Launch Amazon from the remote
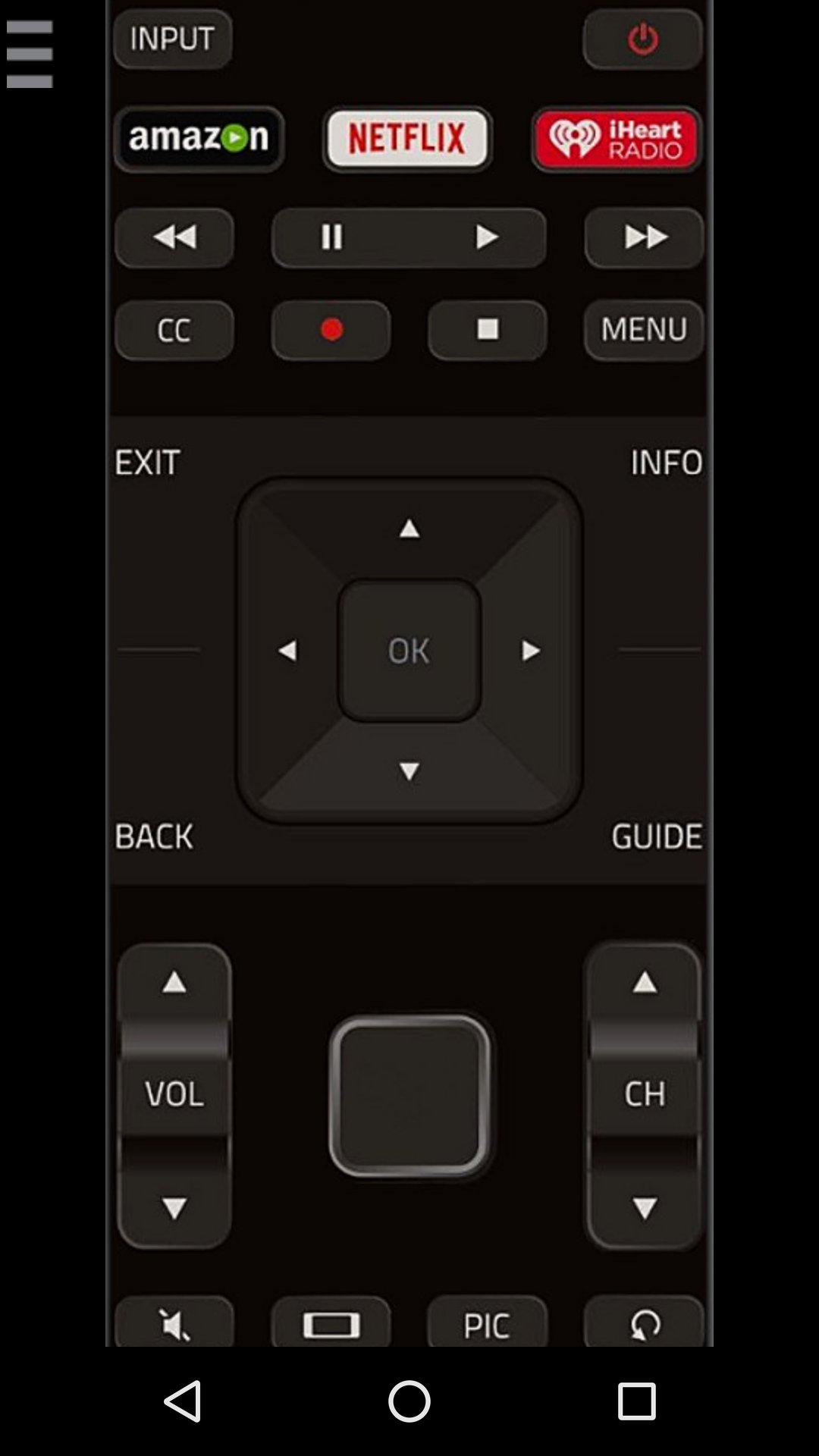The height and width of the screenshot is (1456, 819). click(199, 139)
